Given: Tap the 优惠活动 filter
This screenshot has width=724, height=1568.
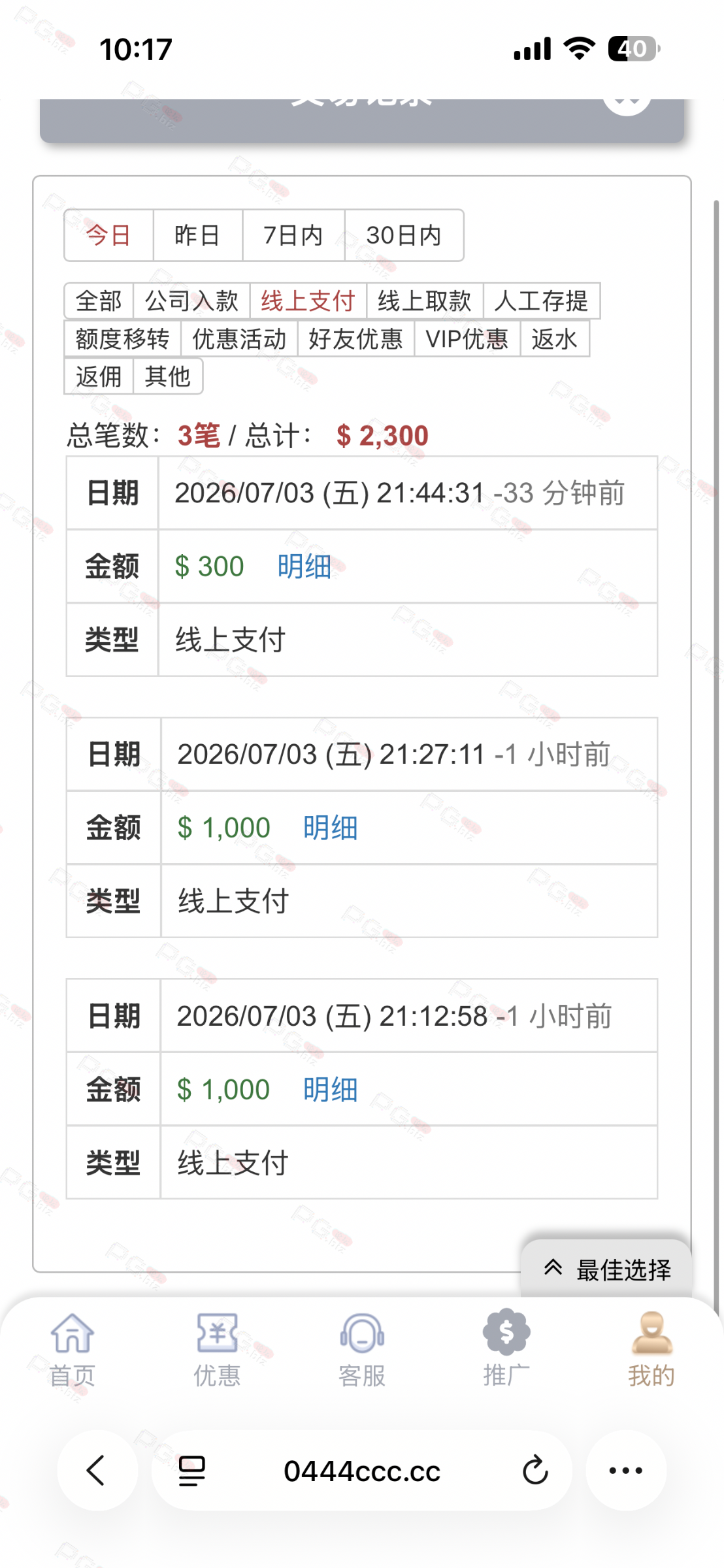Looking at the screenshot, I should 239,339.
